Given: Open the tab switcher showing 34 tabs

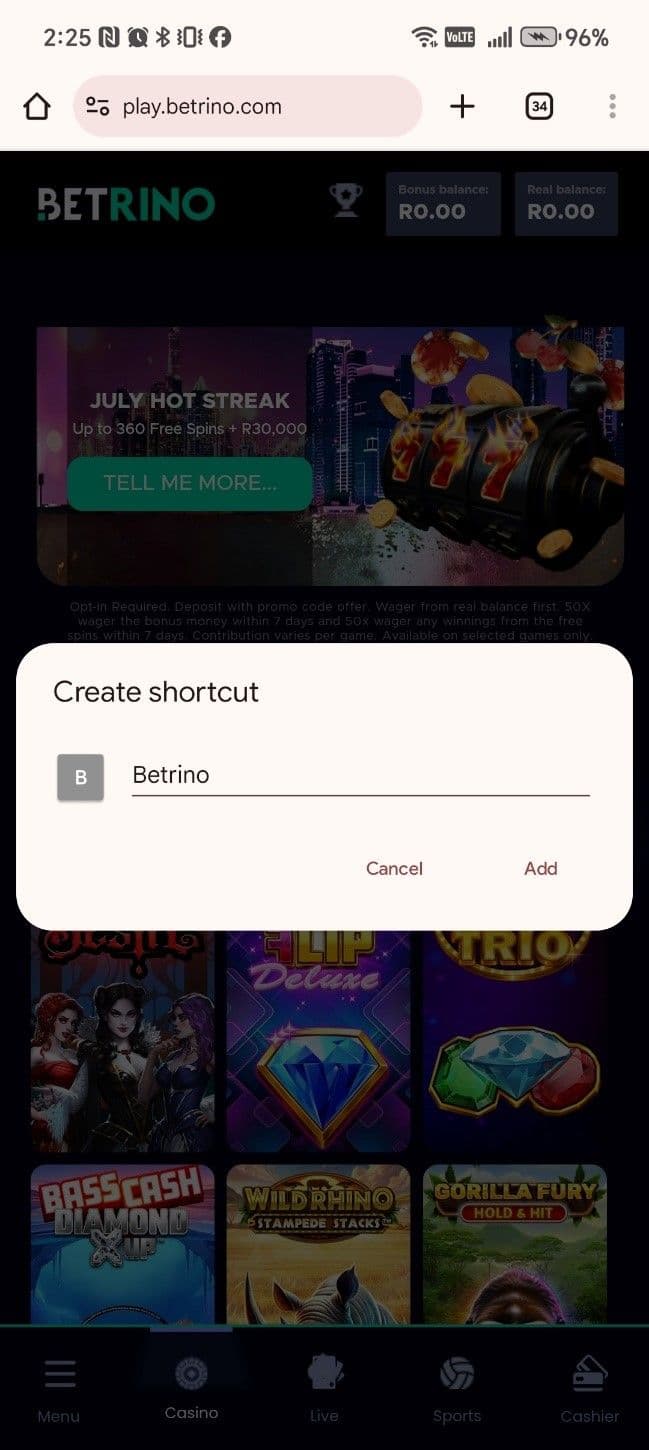Looking at the screenshot, I should (539, 106).
